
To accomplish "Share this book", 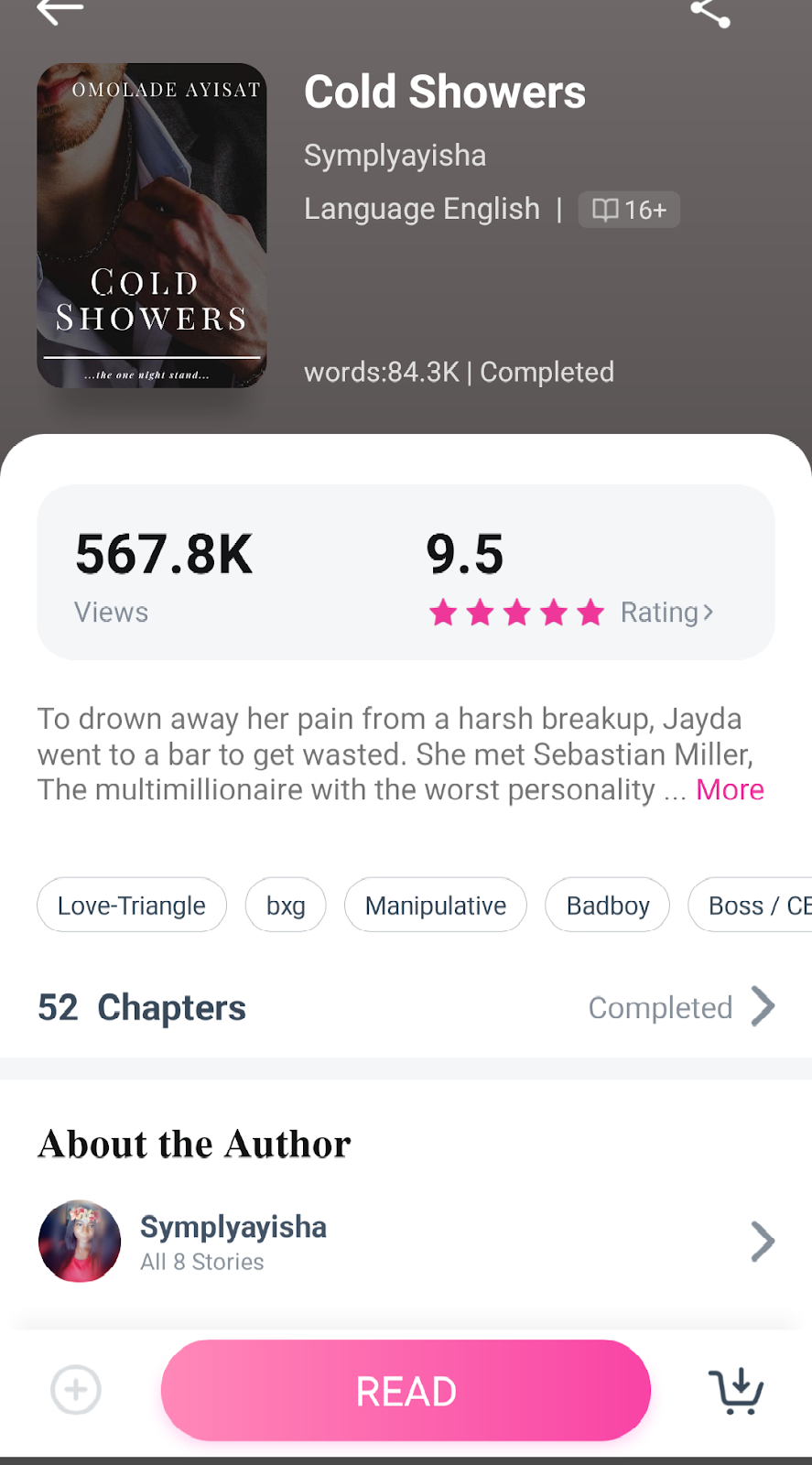I will 710,12.
